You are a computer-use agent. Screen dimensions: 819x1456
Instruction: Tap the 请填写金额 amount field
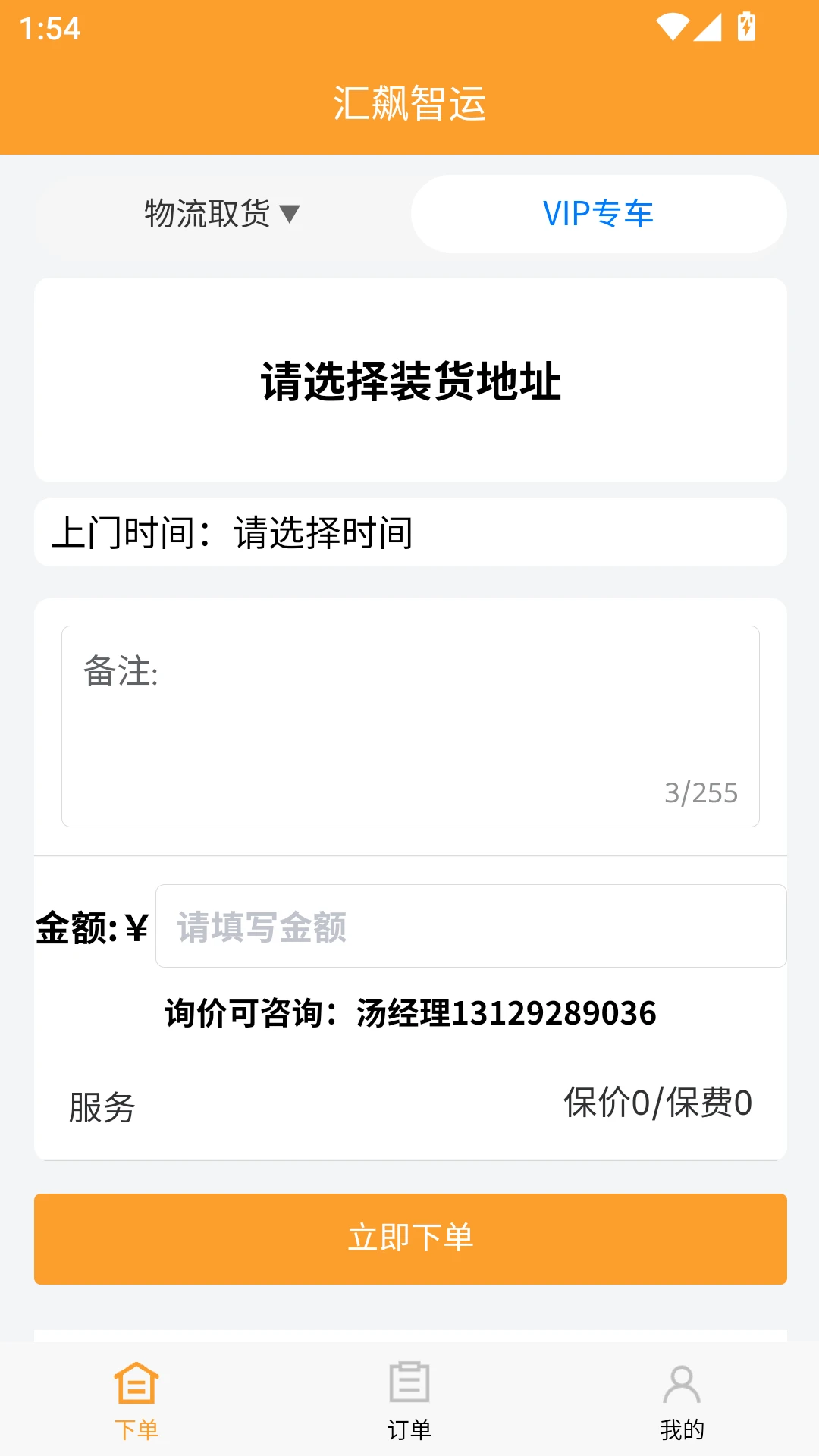pyautogui.click(x=471, y=926)
